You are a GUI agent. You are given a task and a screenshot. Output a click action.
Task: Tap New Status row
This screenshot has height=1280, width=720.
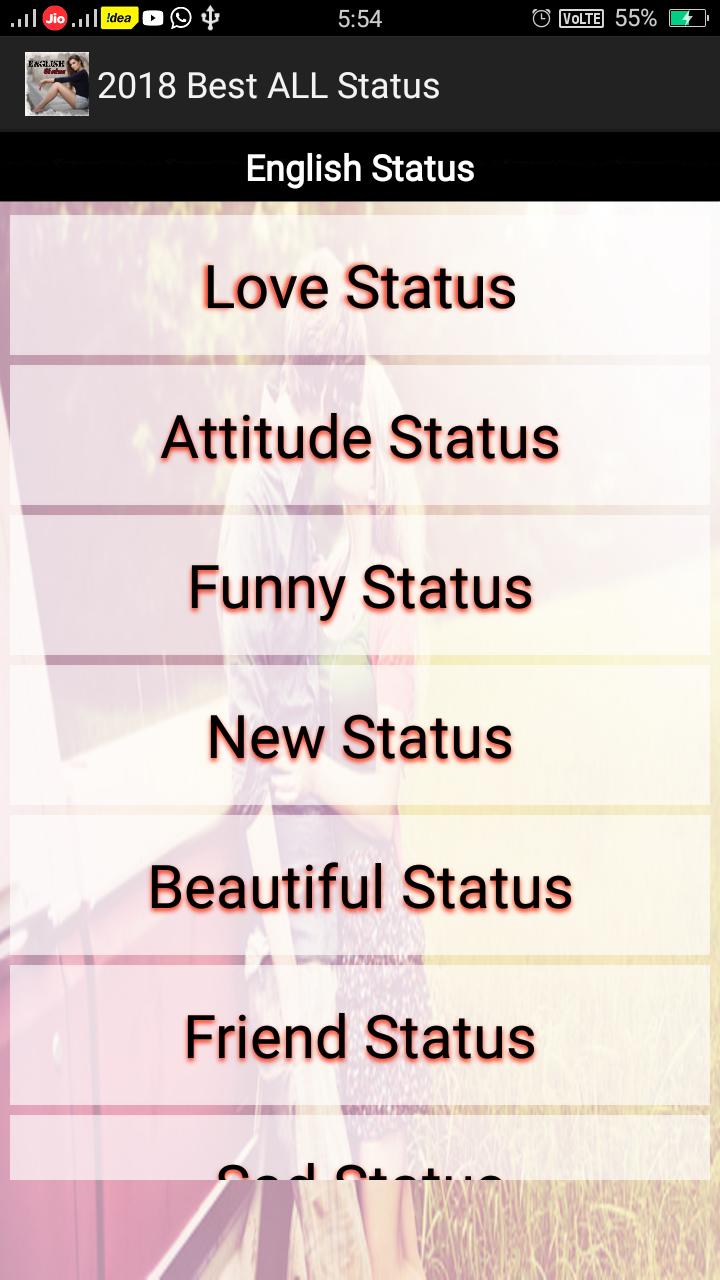pos(360,736)
